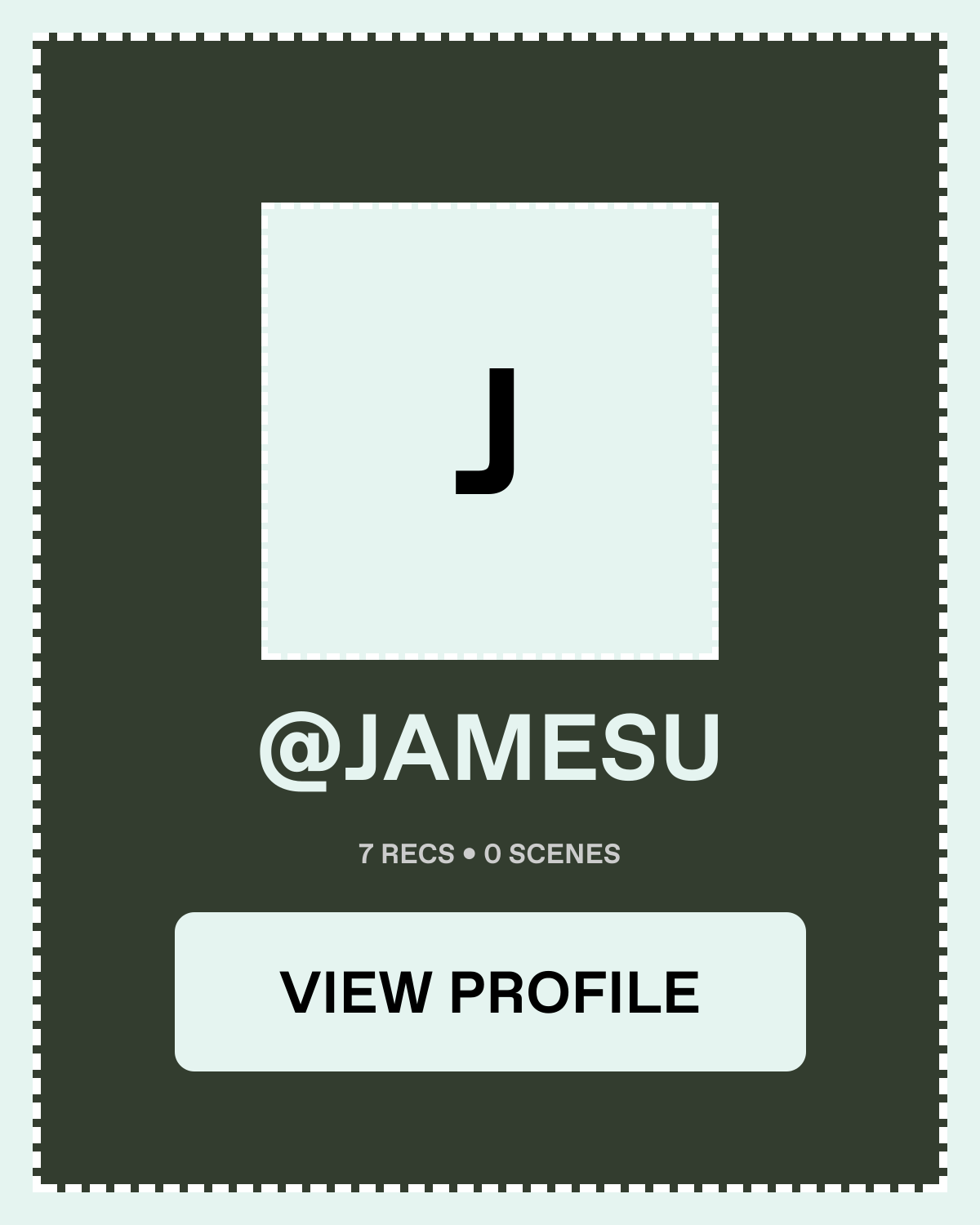The image size is (980, 1225).
Task: Tap the View Profile button
Action: point(490,991)
